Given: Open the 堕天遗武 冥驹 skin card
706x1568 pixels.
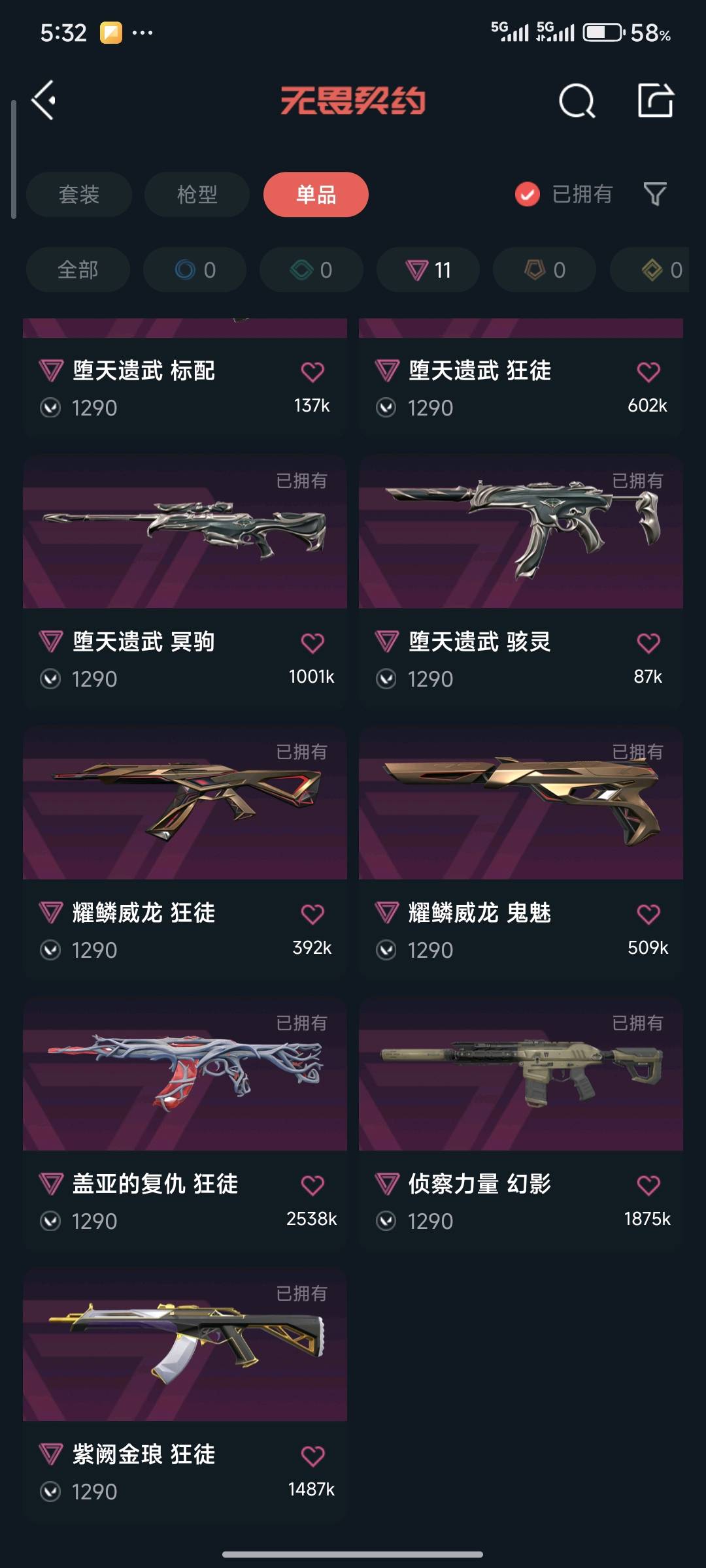Looking at the screenshot, I should [185, 581].
